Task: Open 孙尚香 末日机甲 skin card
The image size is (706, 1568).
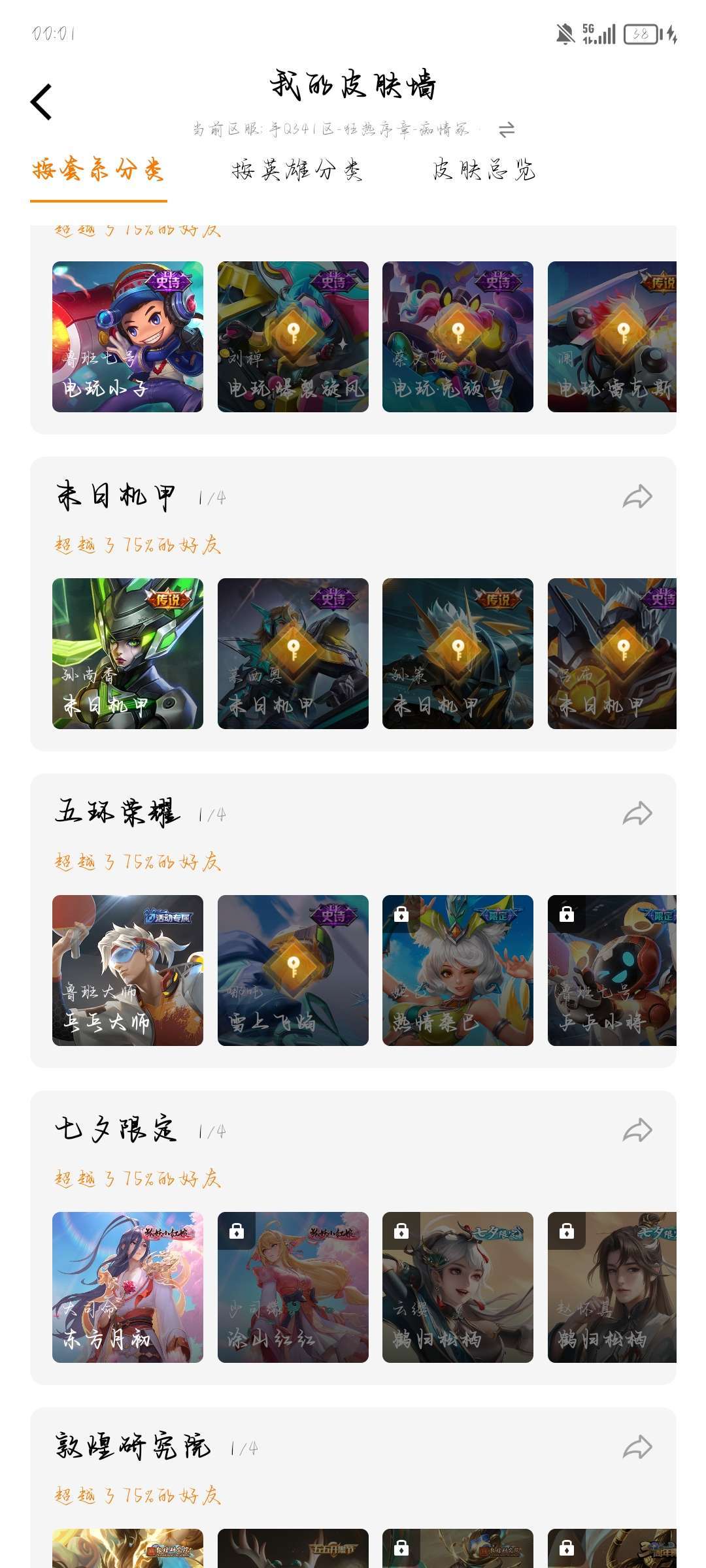Action: pos(127,653)
